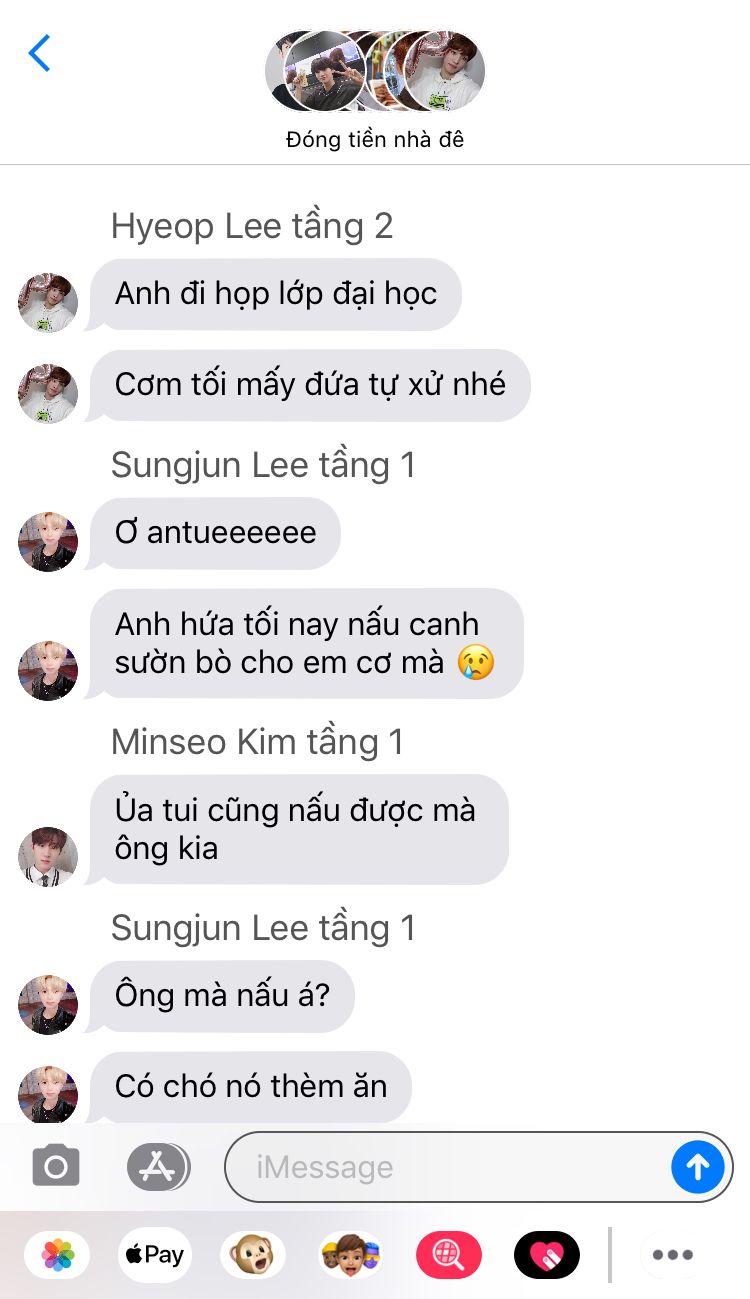This screenshot has width=750, height=1299.
Task: Open the #images search app
Action: tap(448, 1255)
